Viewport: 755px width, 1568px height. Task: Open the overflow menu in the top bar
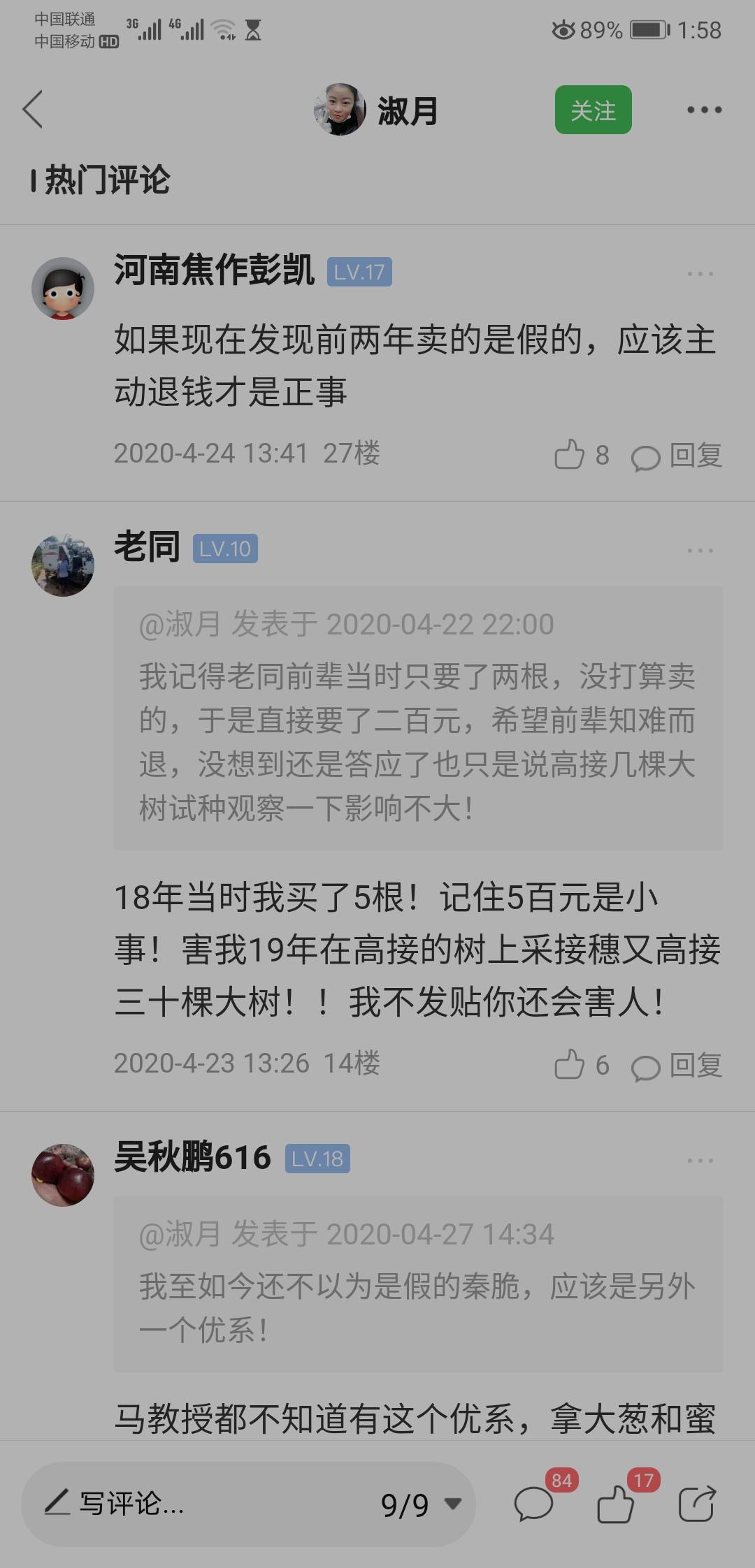click(704, 110)
